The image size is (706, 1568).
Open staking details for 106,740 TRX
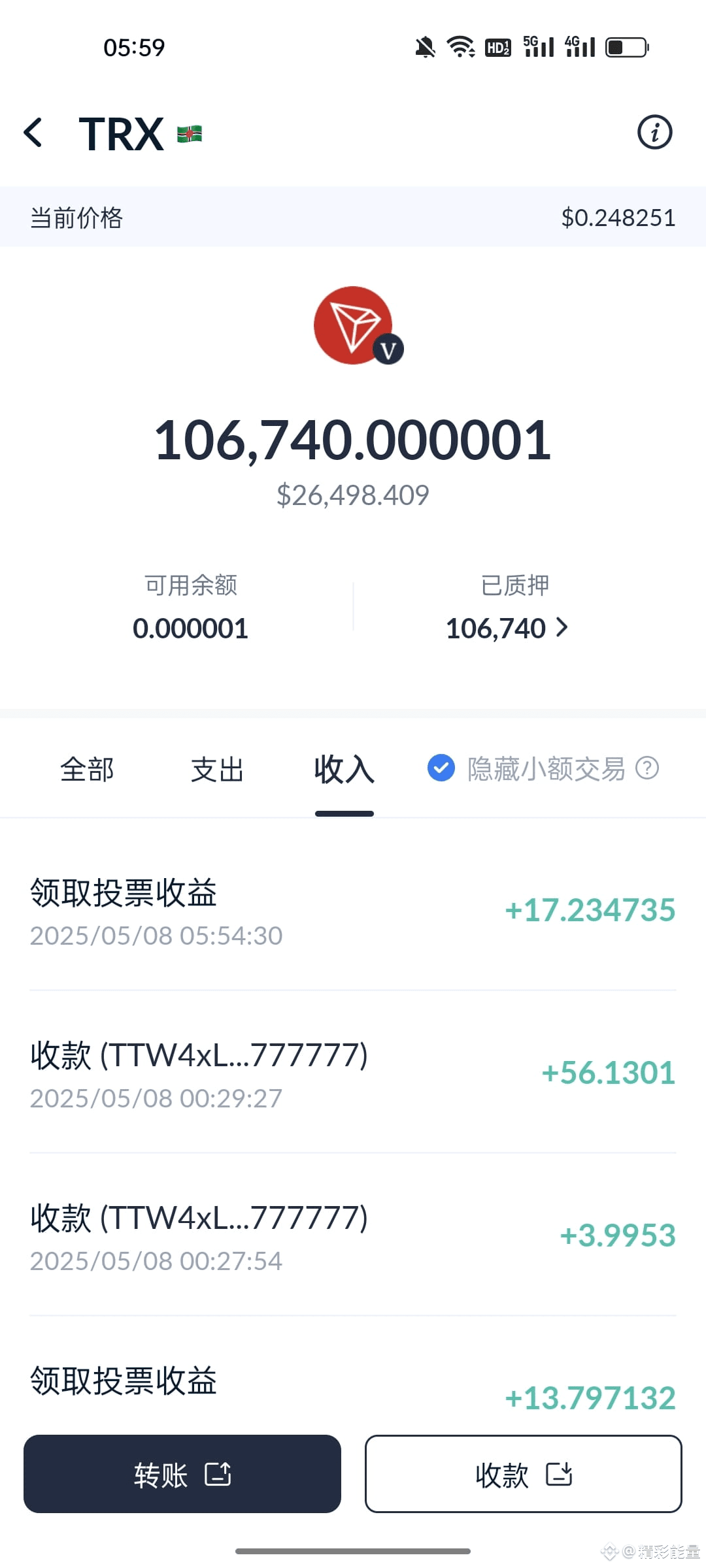coord(495,628)
